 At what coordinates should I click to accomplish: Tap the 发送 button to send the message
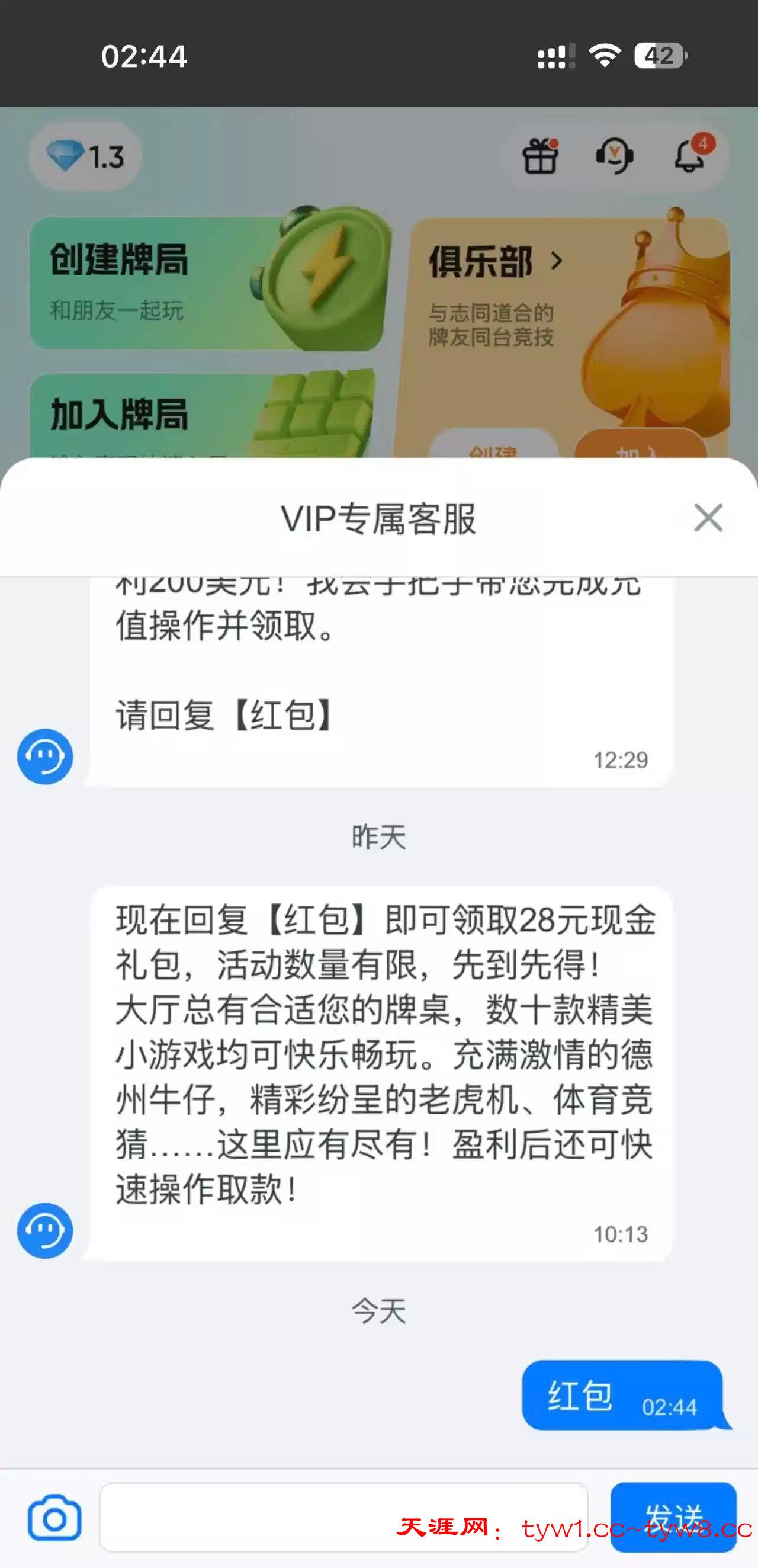pyautogui.click(x=673, y=1516)
